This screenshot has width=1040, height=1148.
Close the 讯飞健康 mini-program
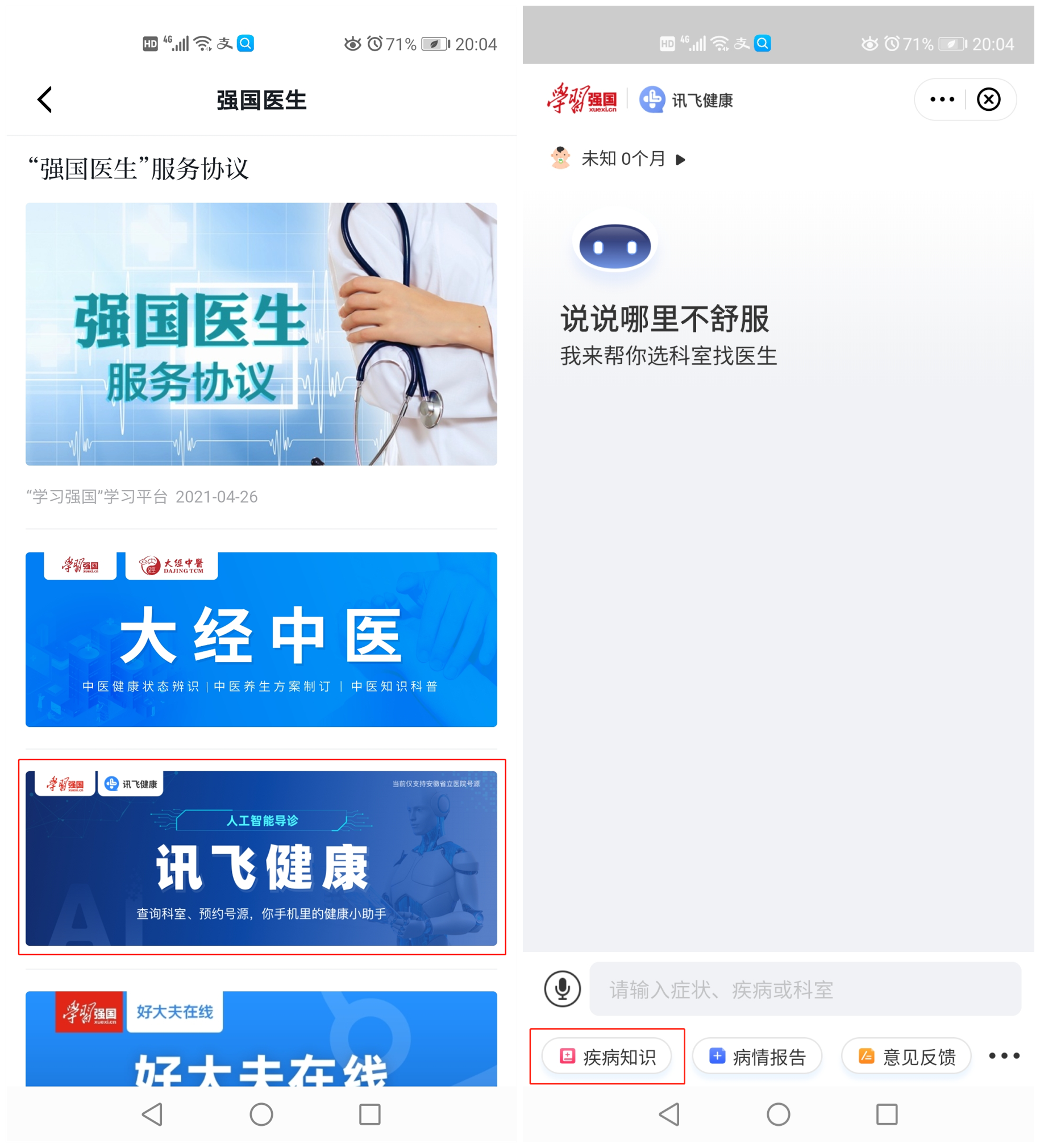pos(988,99)
